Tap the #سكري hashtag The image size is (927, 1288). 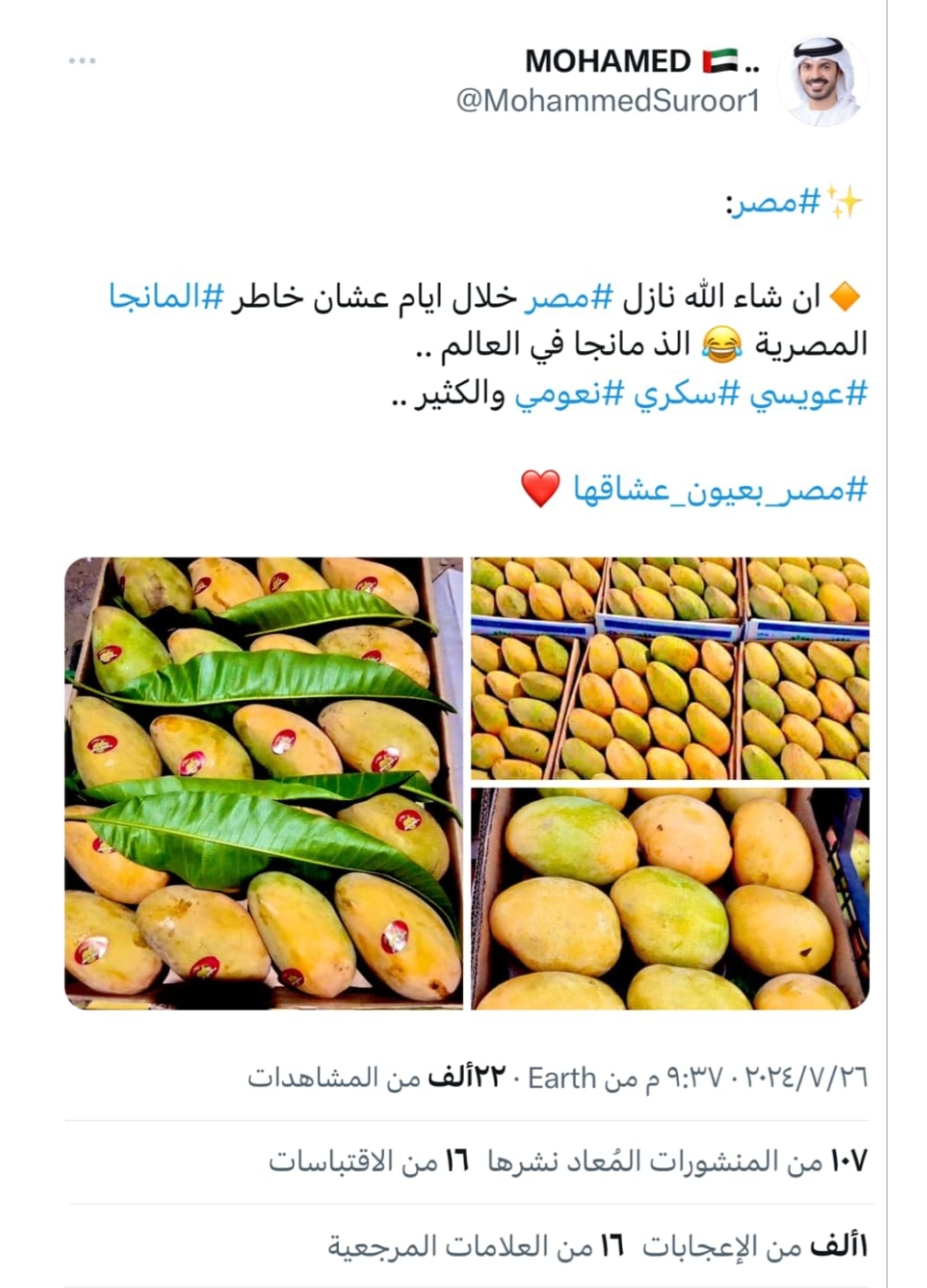coord(686,394)
